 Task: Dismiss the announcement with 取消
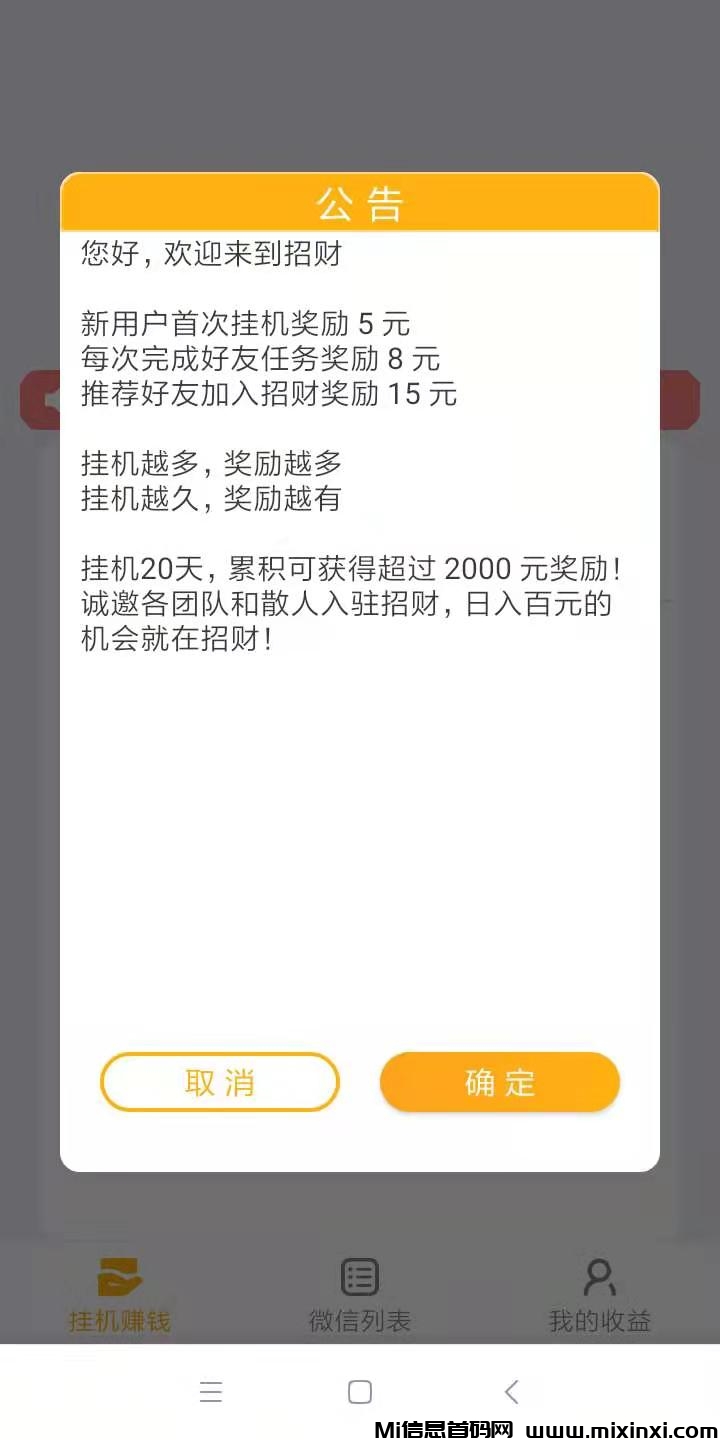pos(220,1082)
